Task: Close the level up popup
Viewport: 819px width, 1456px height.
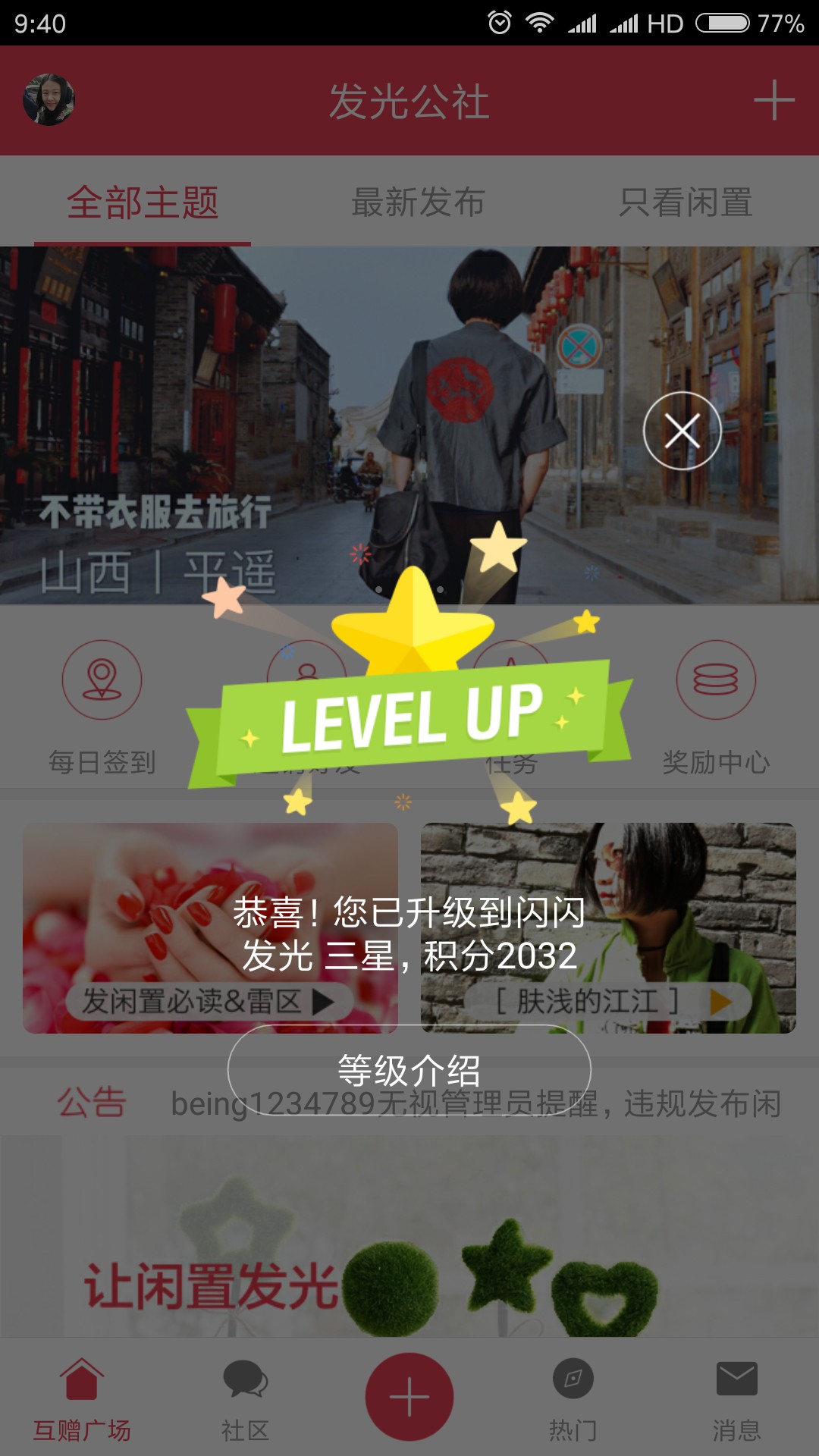Action: [682, 431]
